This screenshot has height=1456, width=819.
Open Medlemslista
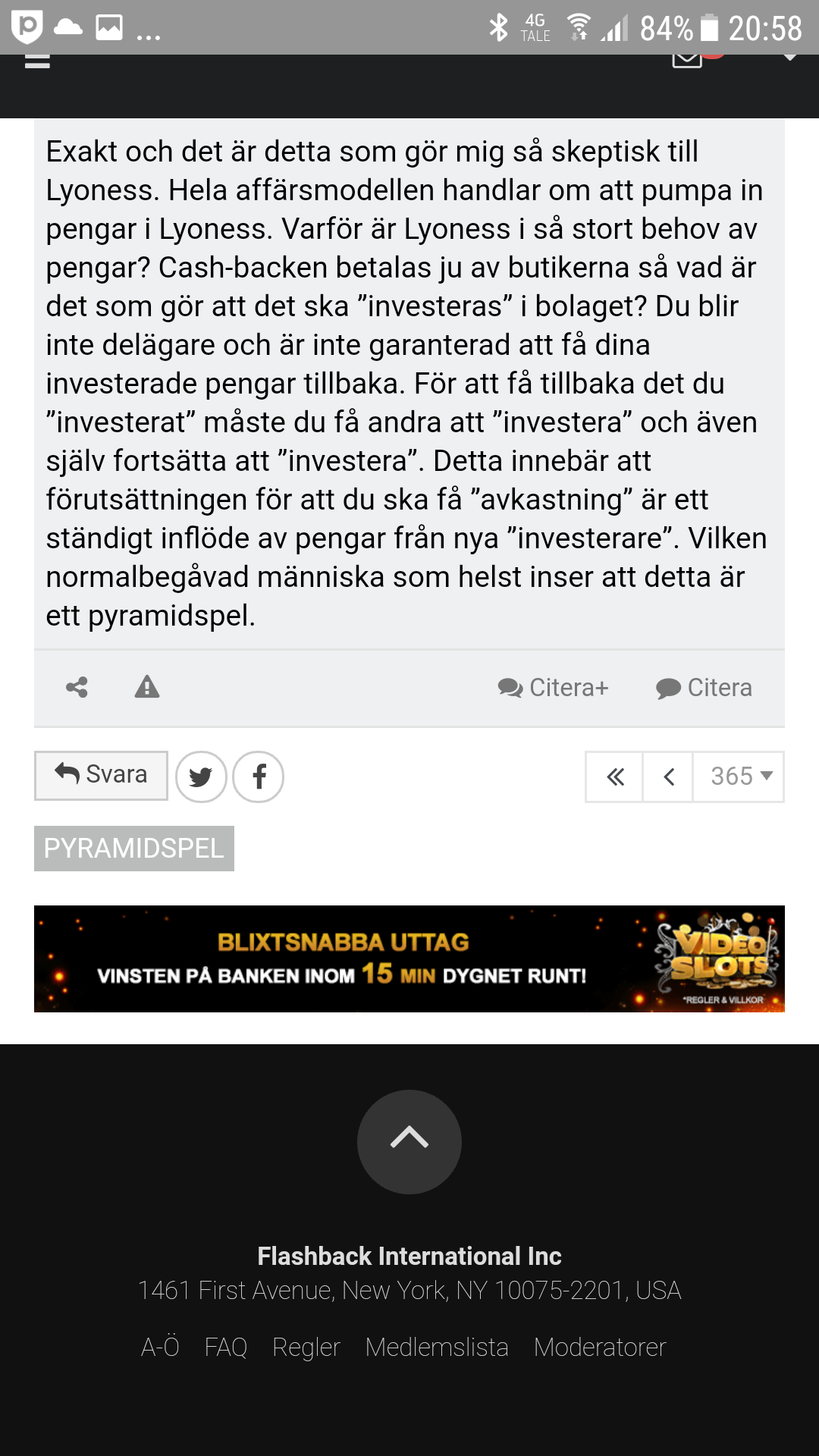437,1347
